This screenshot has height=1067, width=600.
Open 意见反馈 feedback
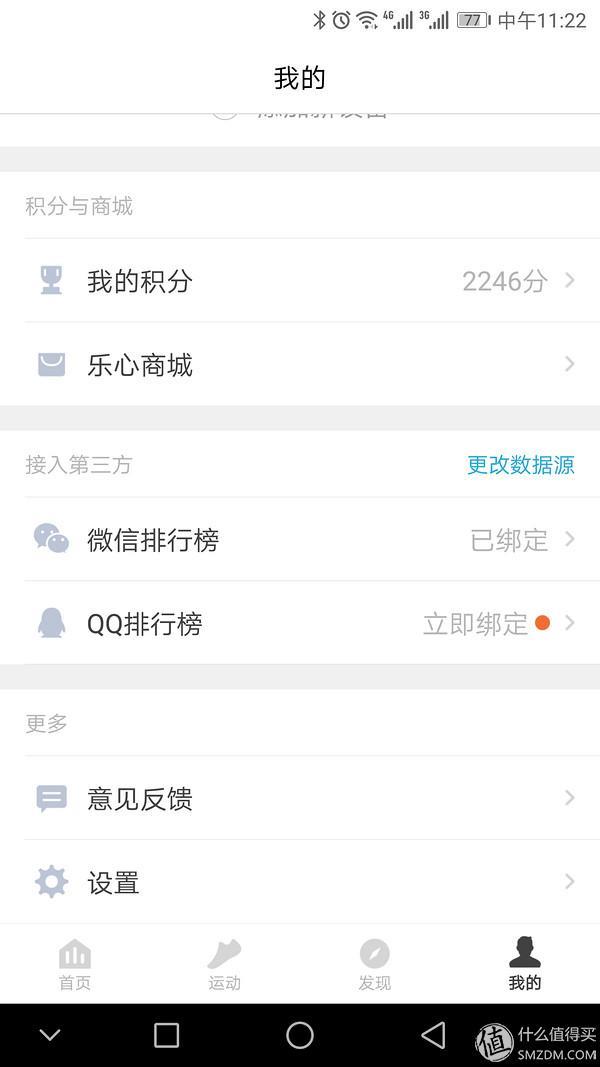pos(300,798)
